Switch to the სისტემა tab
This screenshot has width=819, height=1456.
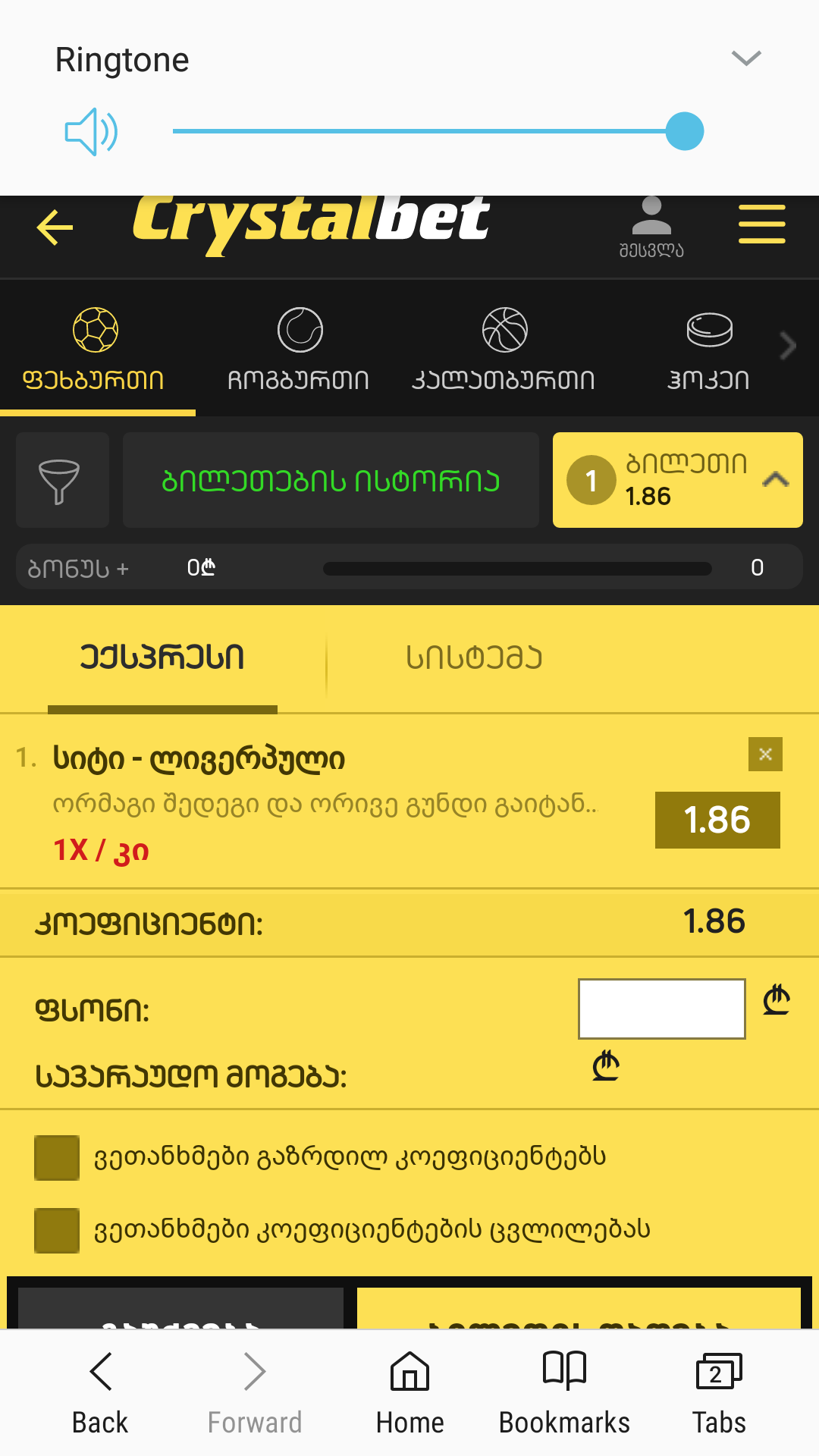pyautogui.click(x=472, y=658)
